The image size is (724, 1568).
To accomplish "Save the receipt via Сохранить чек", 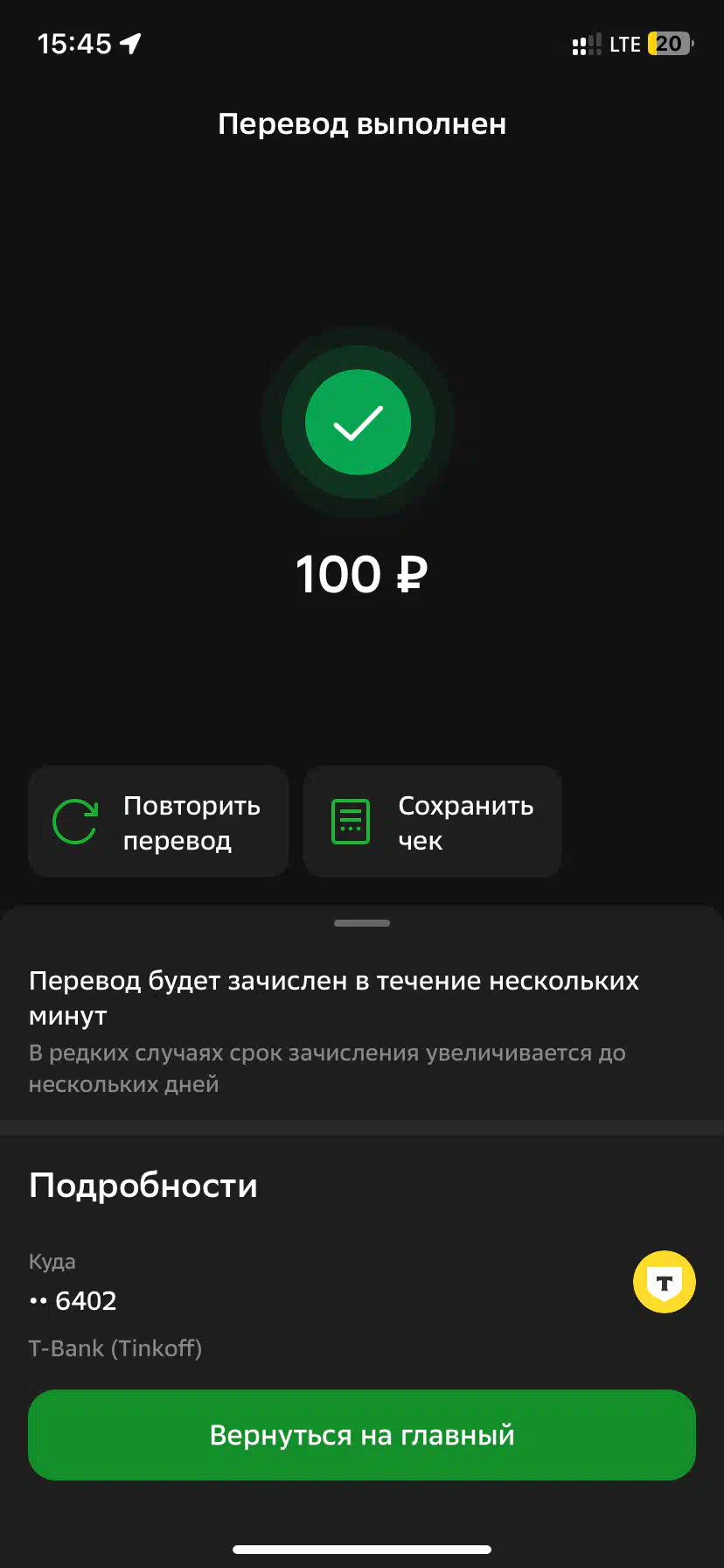I will (432, 822).
